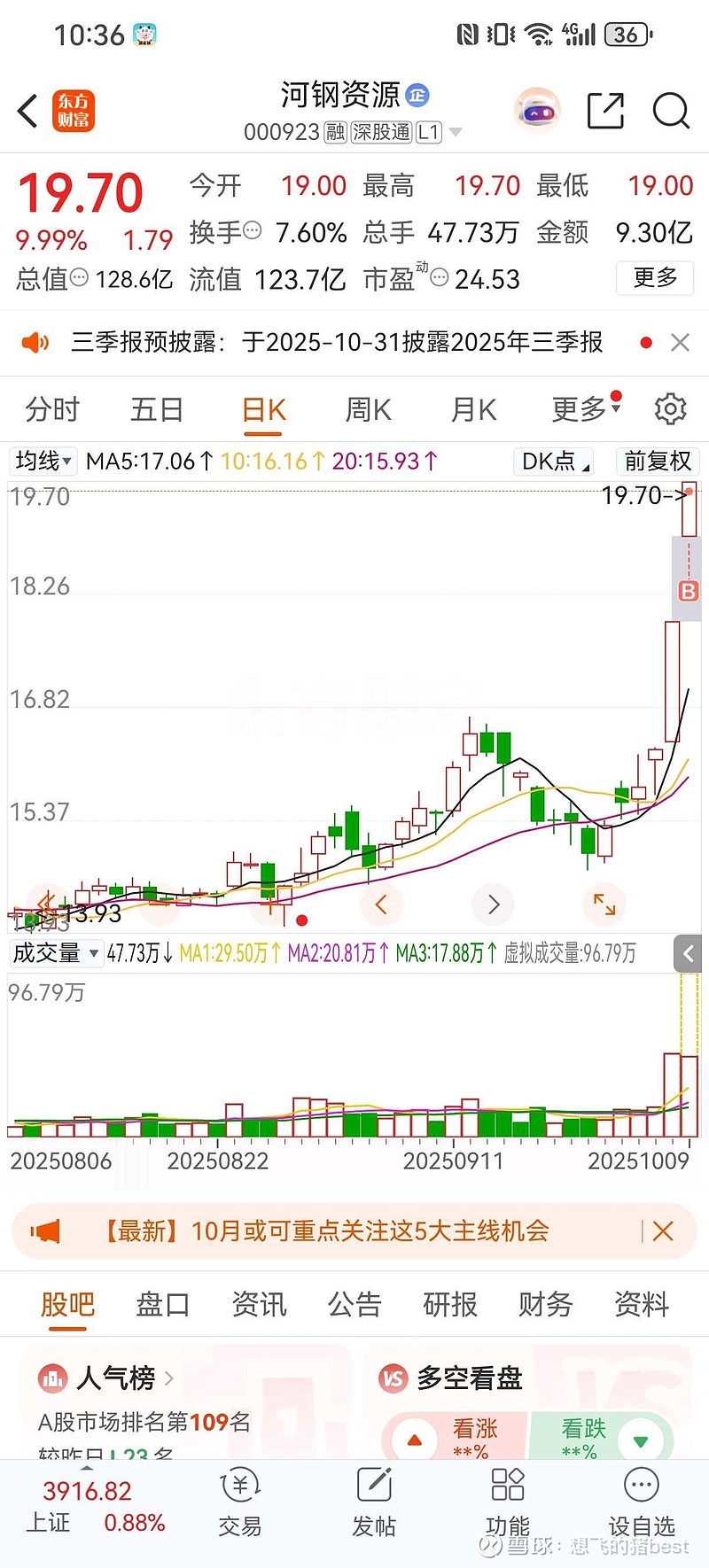Go back using the top-left arrow
Image resolution: width=709 pixels, height=1568 pixels.
point(28,112)
